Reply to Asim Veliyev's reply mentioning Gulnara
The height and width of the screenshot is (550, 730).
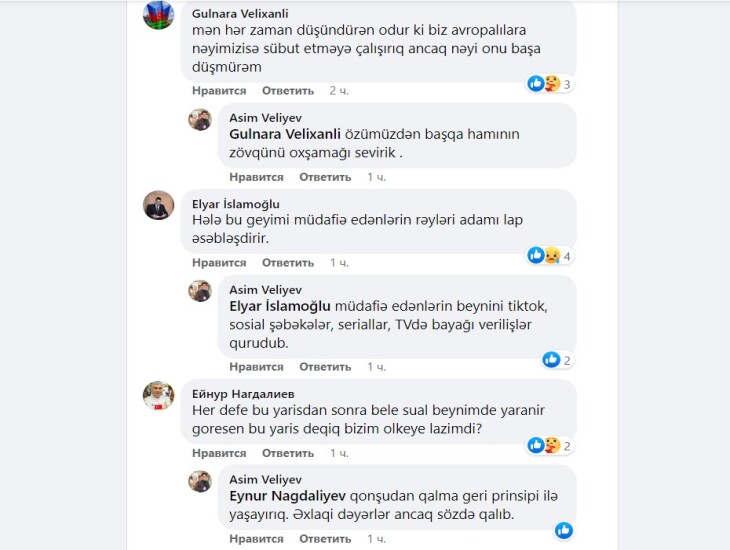pos(325,177)
